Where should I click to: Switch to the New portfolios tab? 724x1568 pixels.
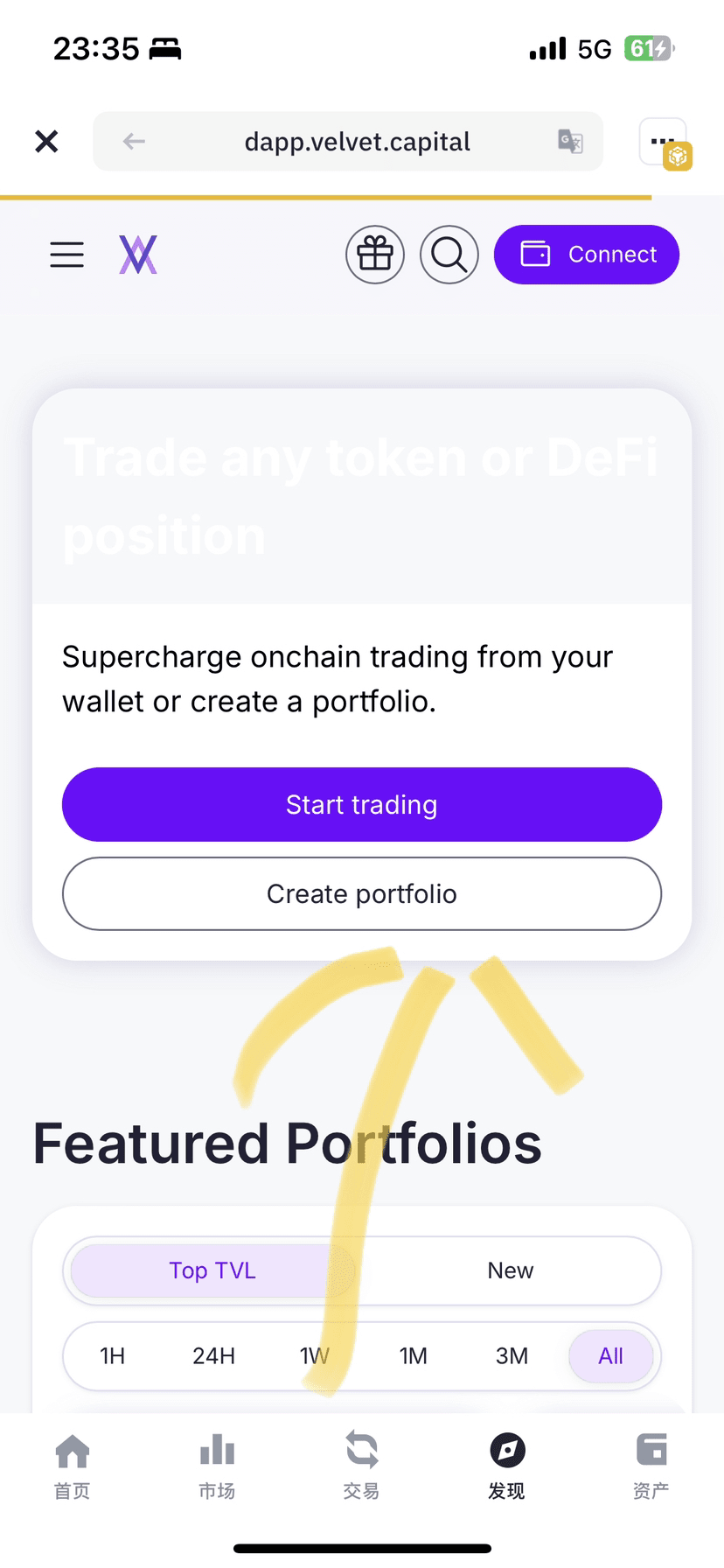point(511,1270)
